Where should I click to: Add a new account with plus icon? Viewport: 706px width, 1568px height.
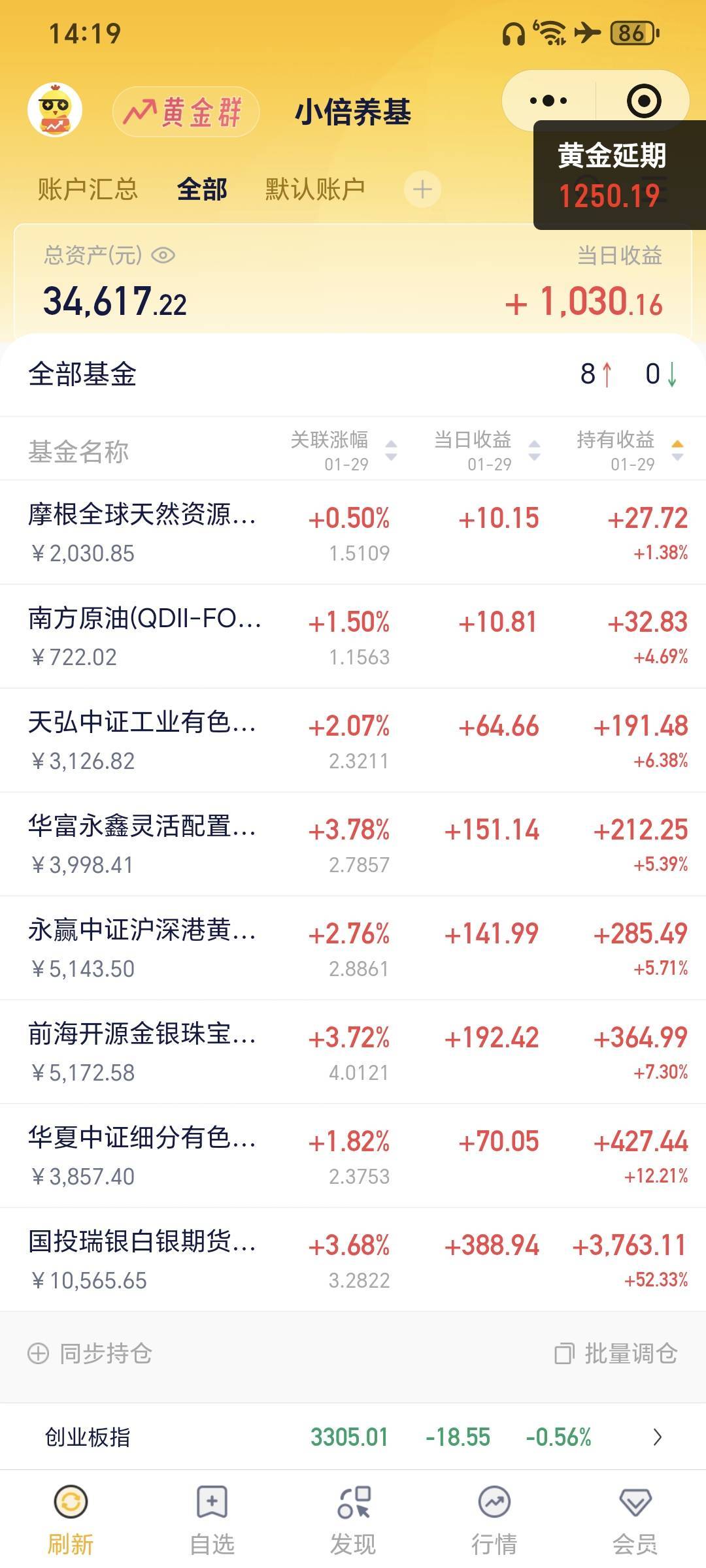click(x=422, y=189)
